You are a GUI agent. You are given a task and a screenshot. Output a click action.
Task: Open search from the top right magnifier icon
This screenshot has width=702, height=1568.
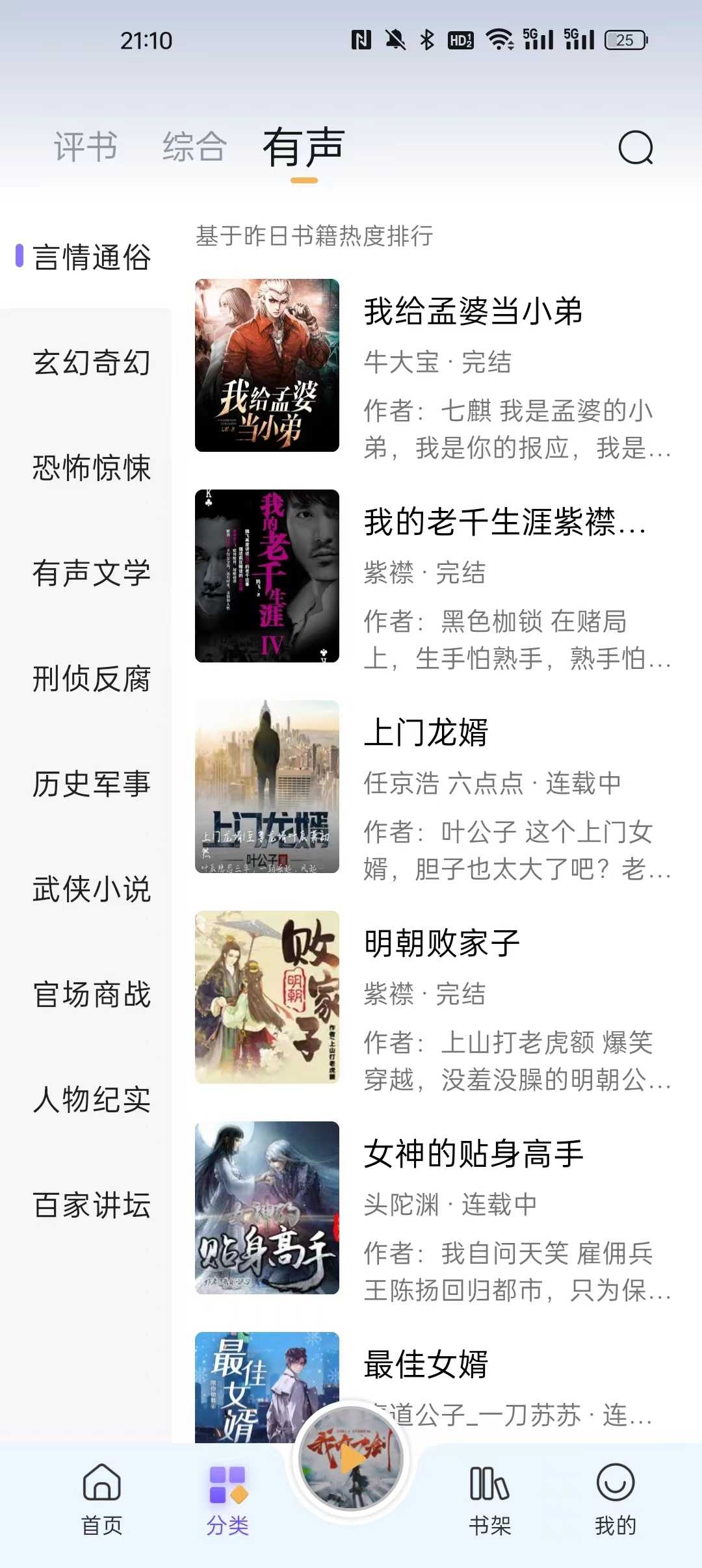coord(637,148)
